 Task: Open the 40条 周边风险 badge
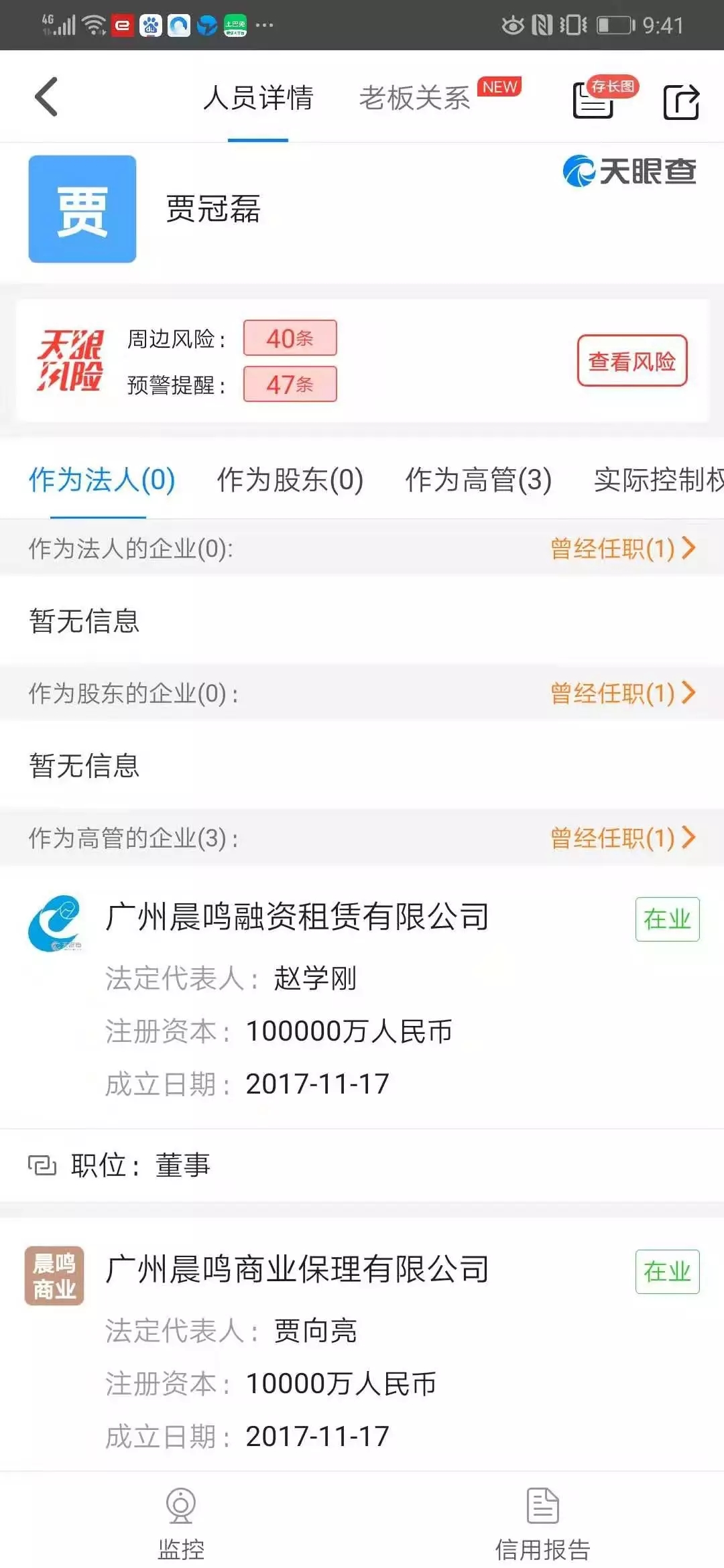coord(290,338)
